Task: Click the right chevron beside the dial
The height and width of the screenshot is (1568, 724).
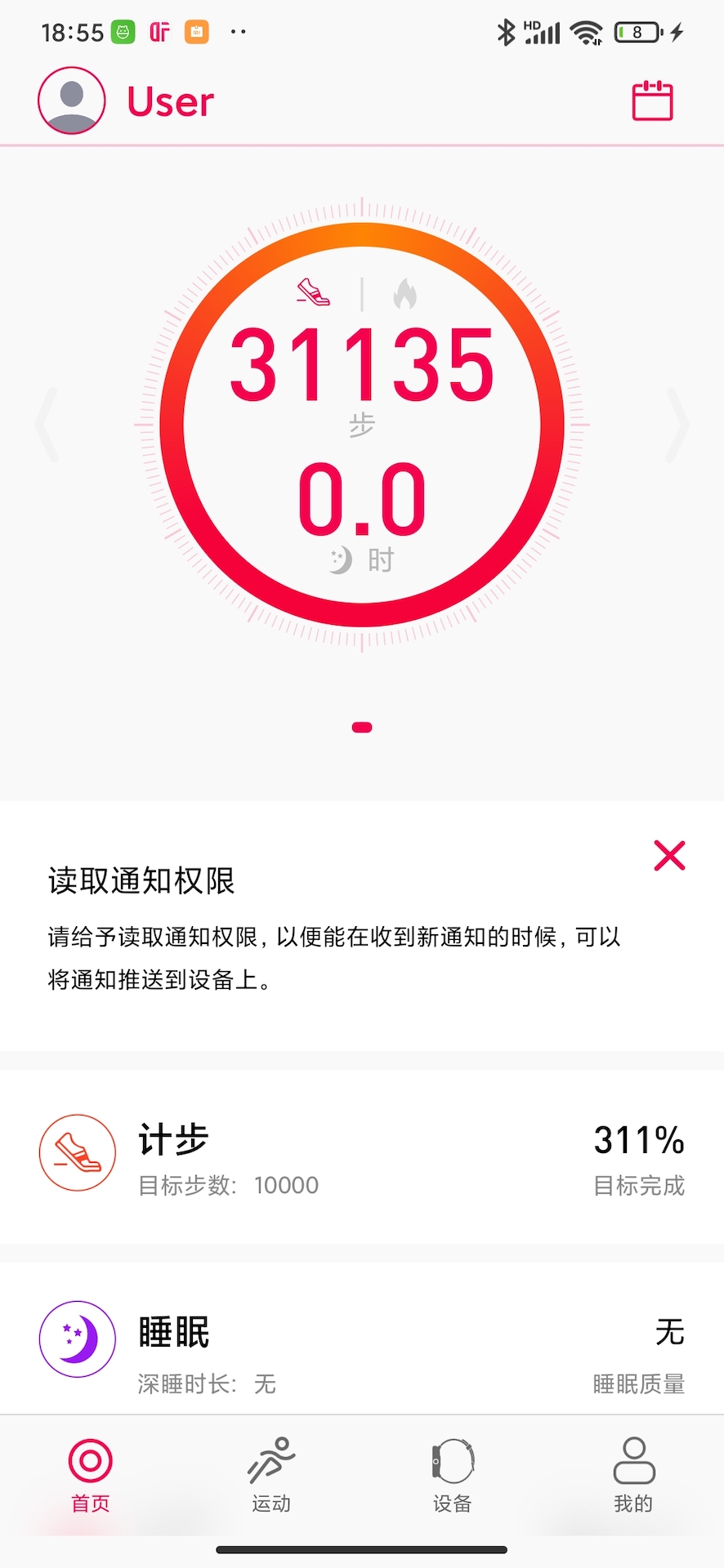Action: point(677,424)
